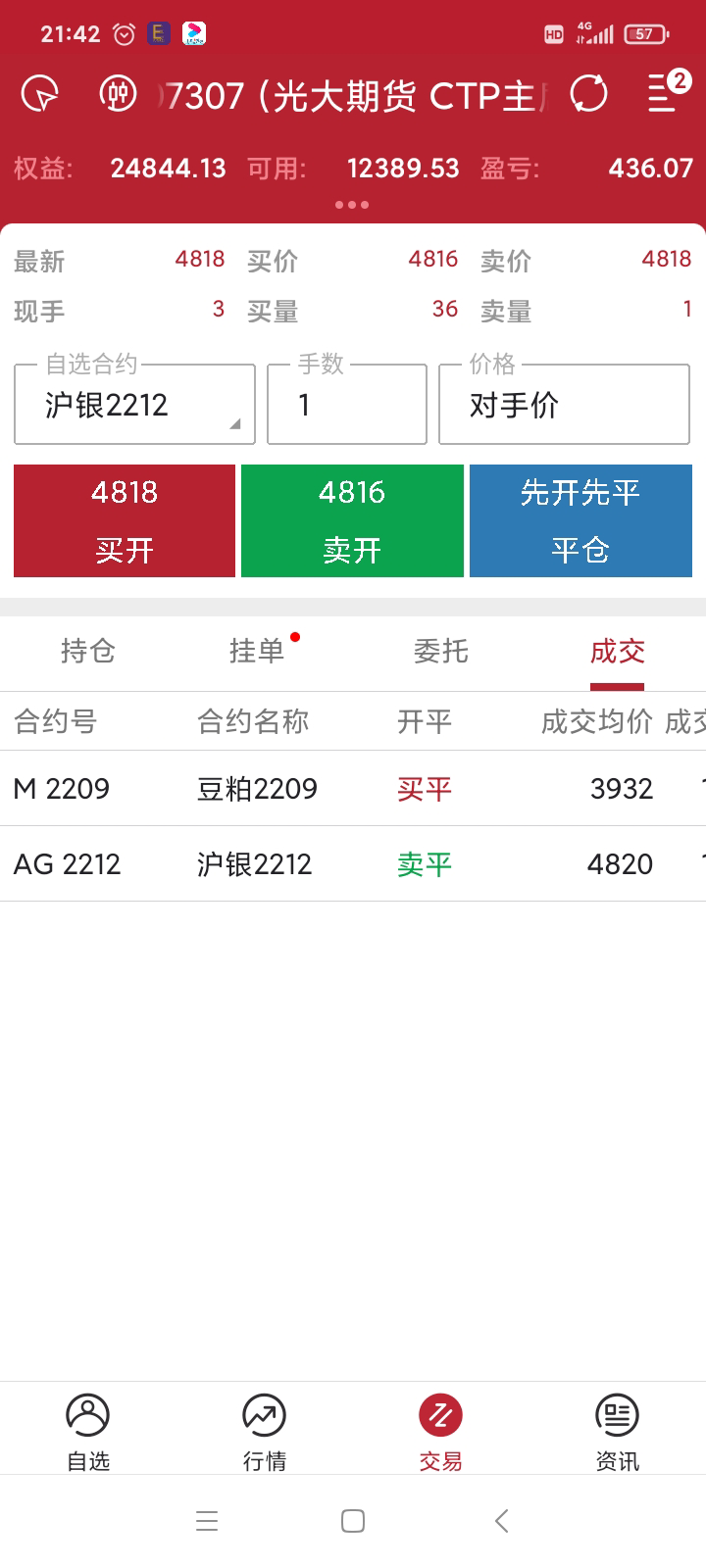Viewport: 706px width, 1568px height.
Task: Open the 豆粕2209 trade row
Action: (x=353, y=788)
